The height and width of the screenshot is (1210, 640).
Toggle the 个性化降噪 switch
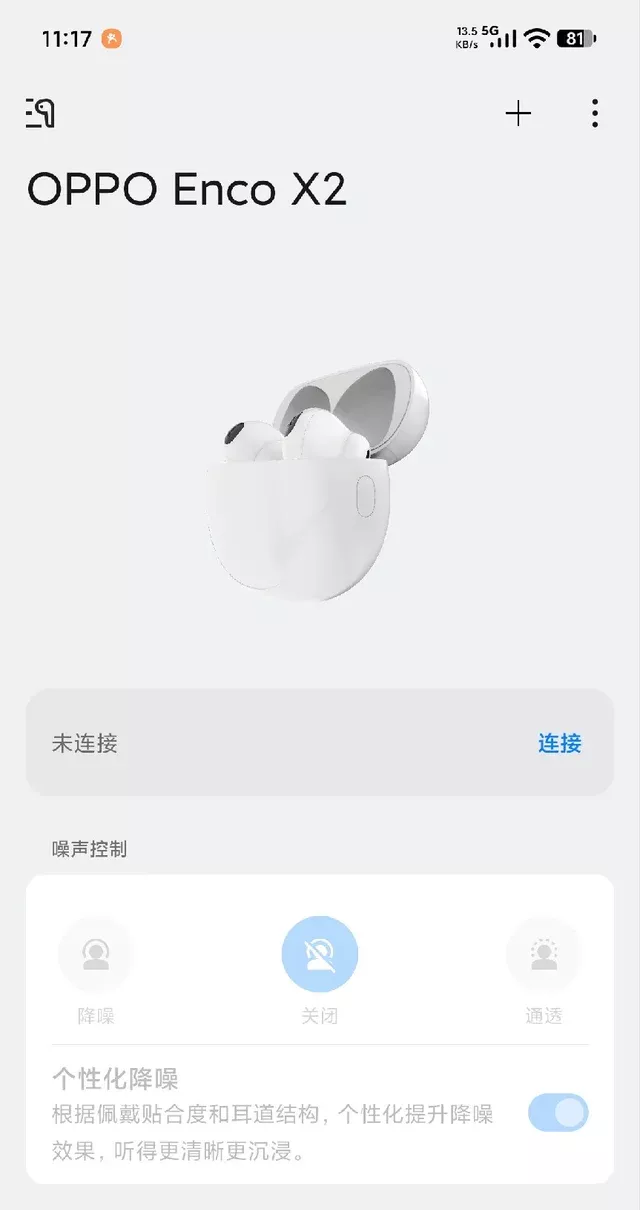[558, 1113]
